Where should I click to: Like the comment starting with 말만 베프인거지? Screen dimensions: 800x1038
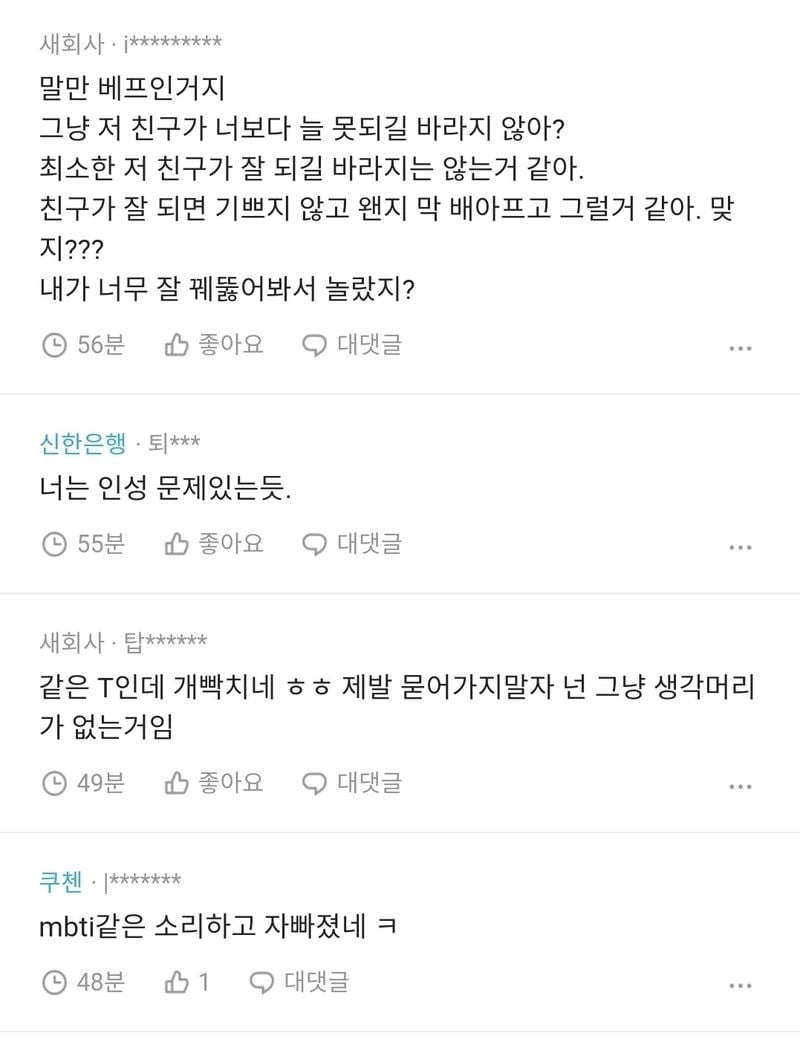click(213, 346)
